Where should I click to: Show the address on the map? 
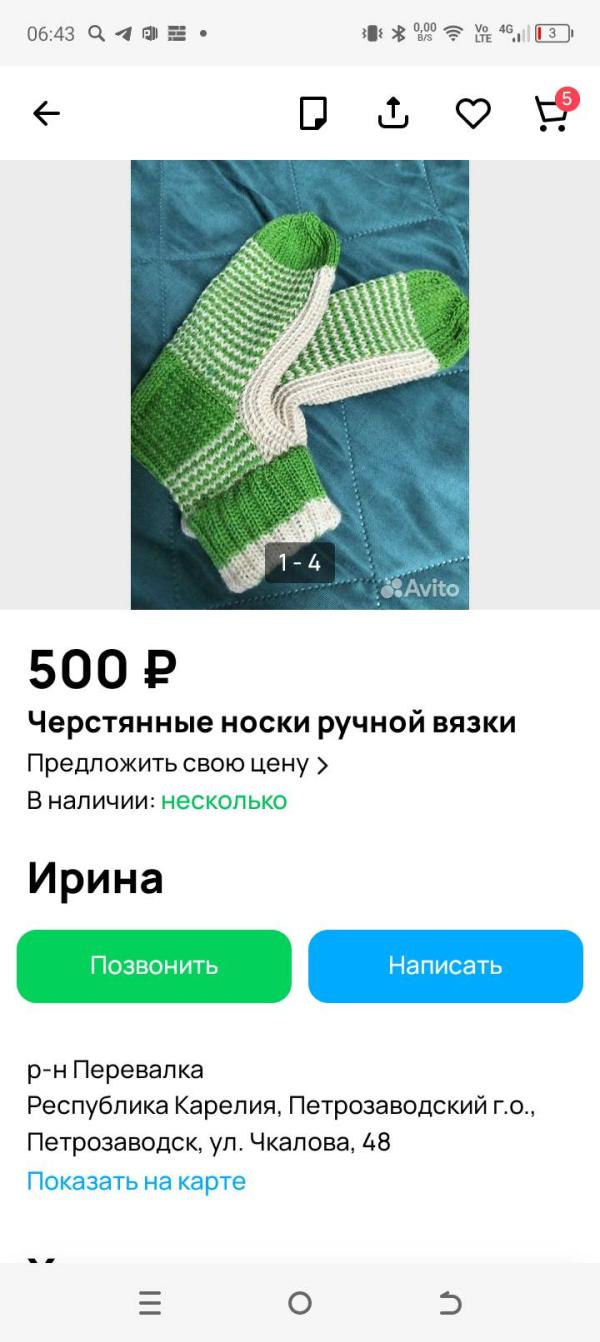[136, 1181]
